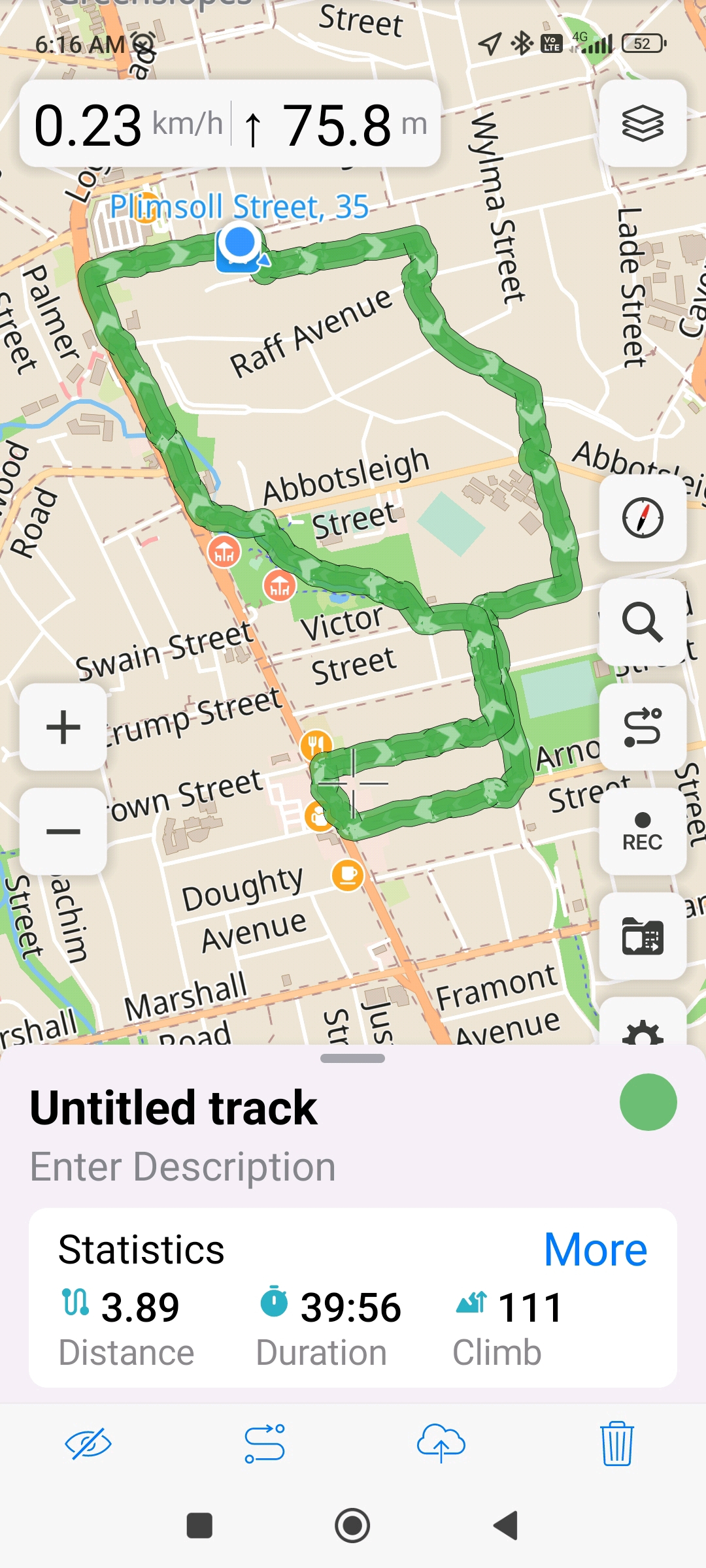The width and height of the screenshot is (706, 1568).
Task: Zoom out on the map
Action: [63, 831]
